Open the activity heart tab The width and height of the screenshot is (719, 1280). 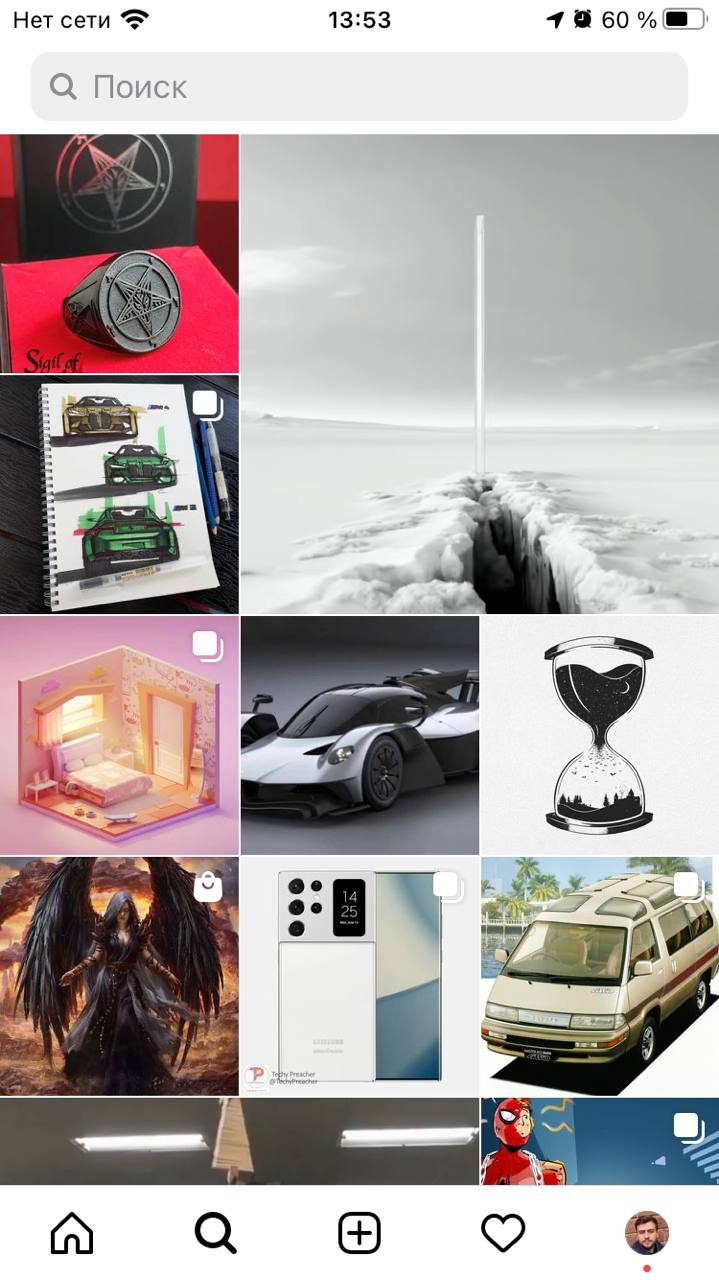(x=503, y=1234)
